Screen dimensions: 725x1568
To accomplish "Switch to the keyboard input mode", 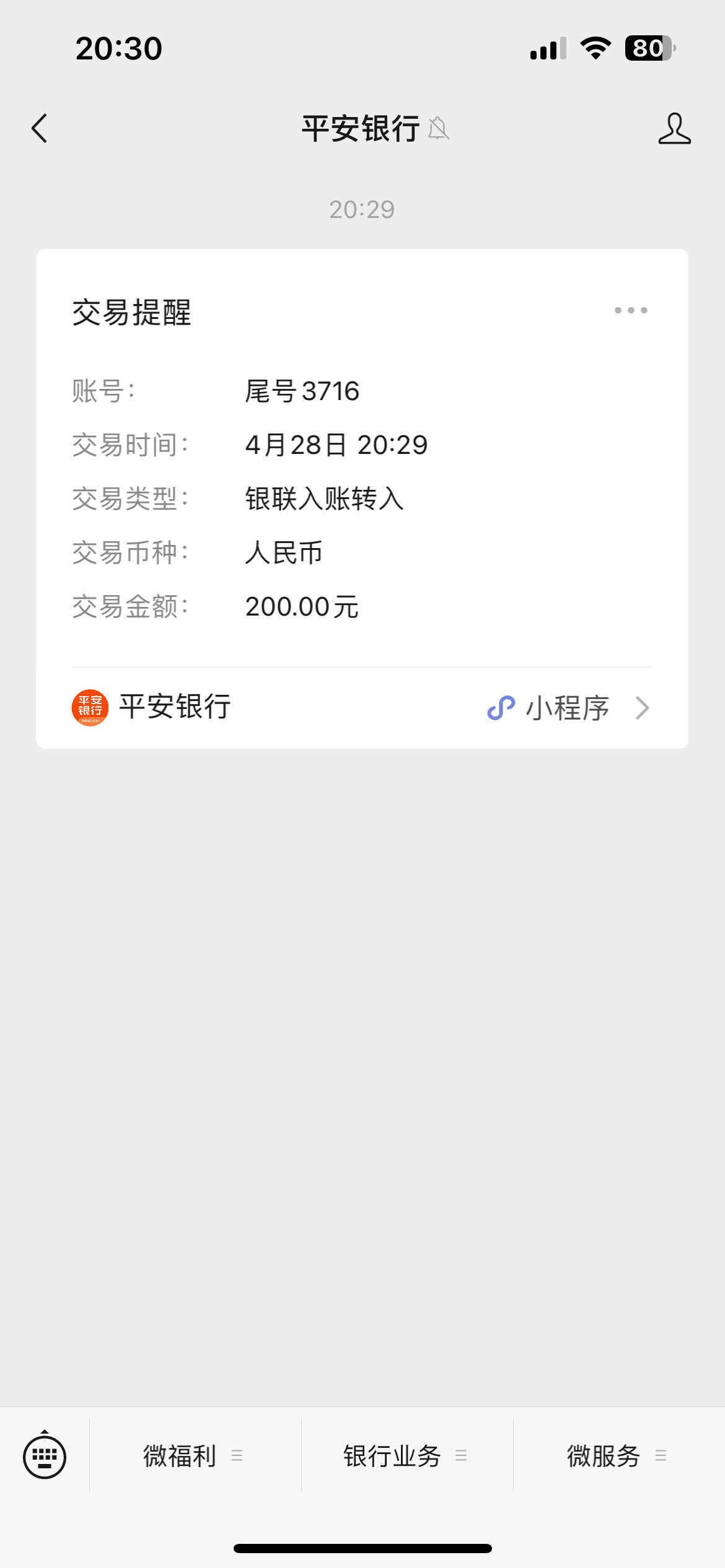I will [x=45, y=1455].
